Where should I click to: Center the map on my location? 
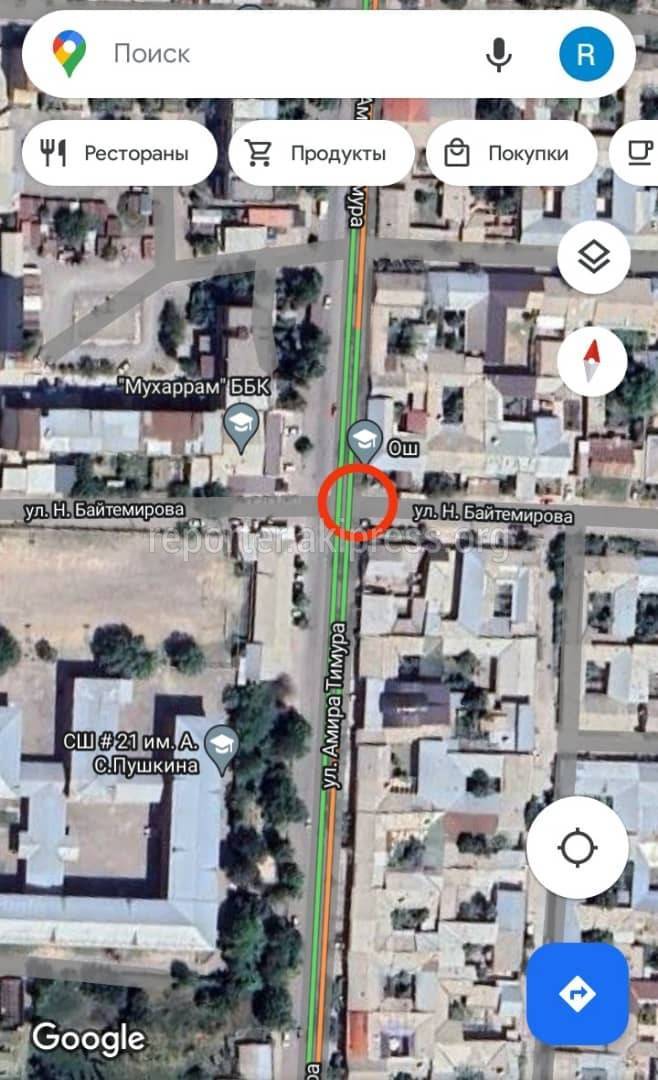(x=578, y=848)
